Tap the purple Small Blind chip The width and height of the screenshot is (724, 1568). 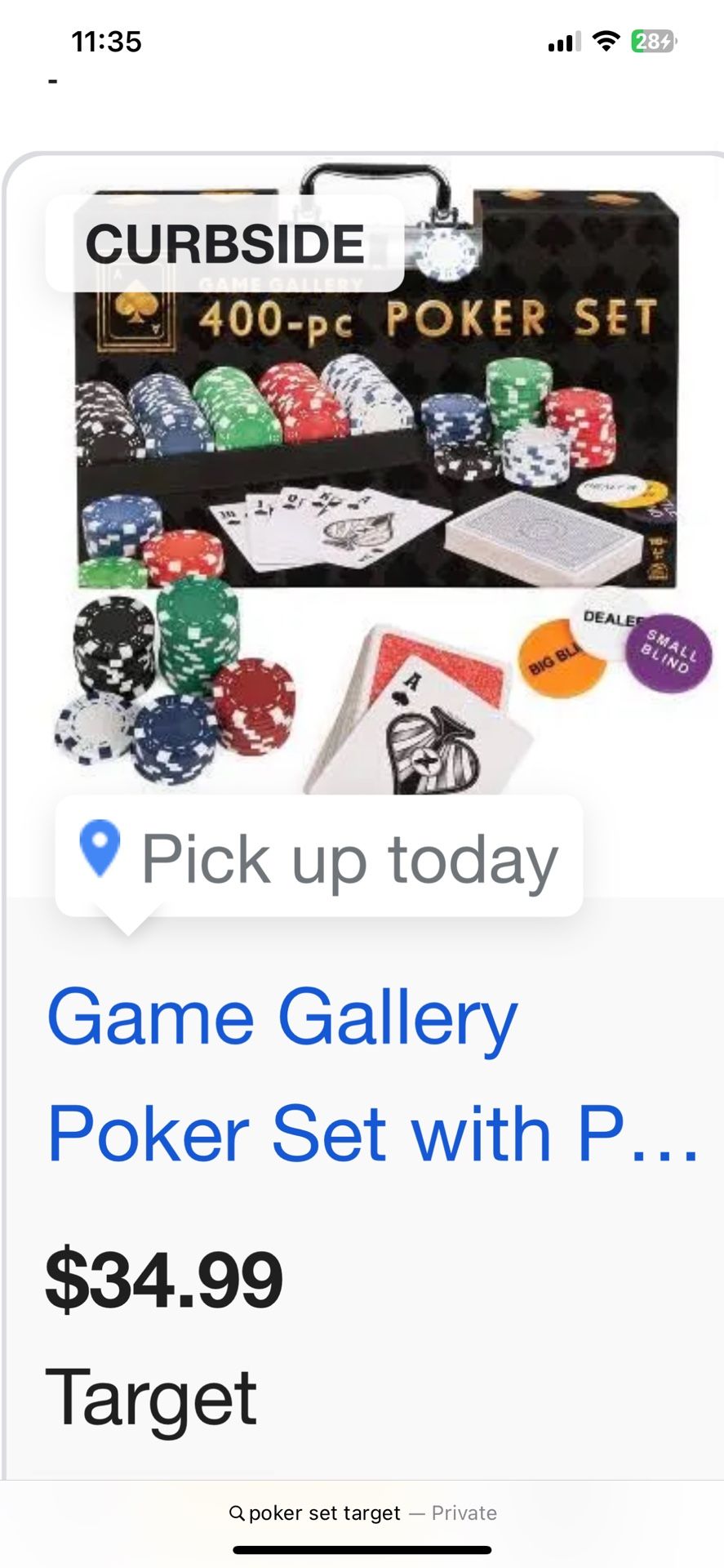click(x=668, y=652)
